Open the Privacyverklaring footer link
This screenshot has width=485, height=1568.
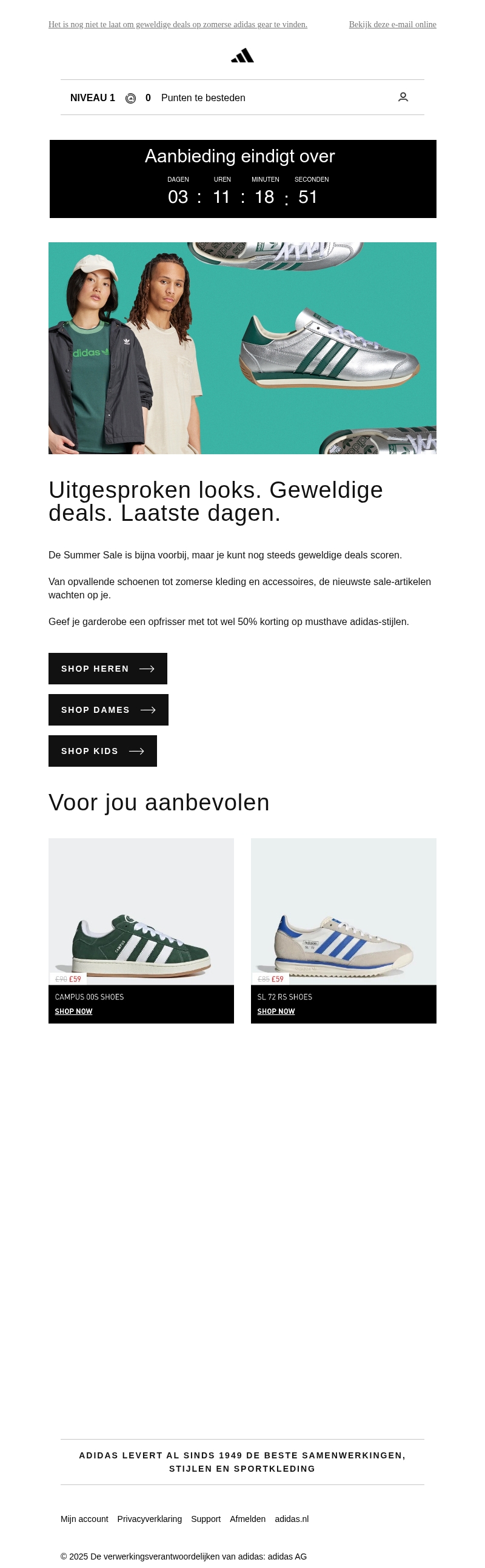click(x=149, y=1519)
